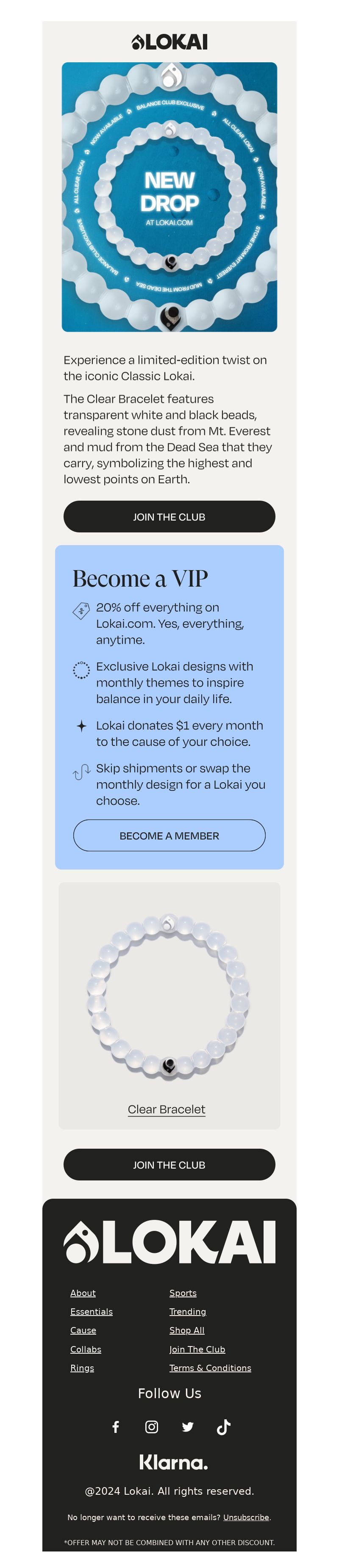
Task: Open the New Drop banner image
Action: pos(169,197)
